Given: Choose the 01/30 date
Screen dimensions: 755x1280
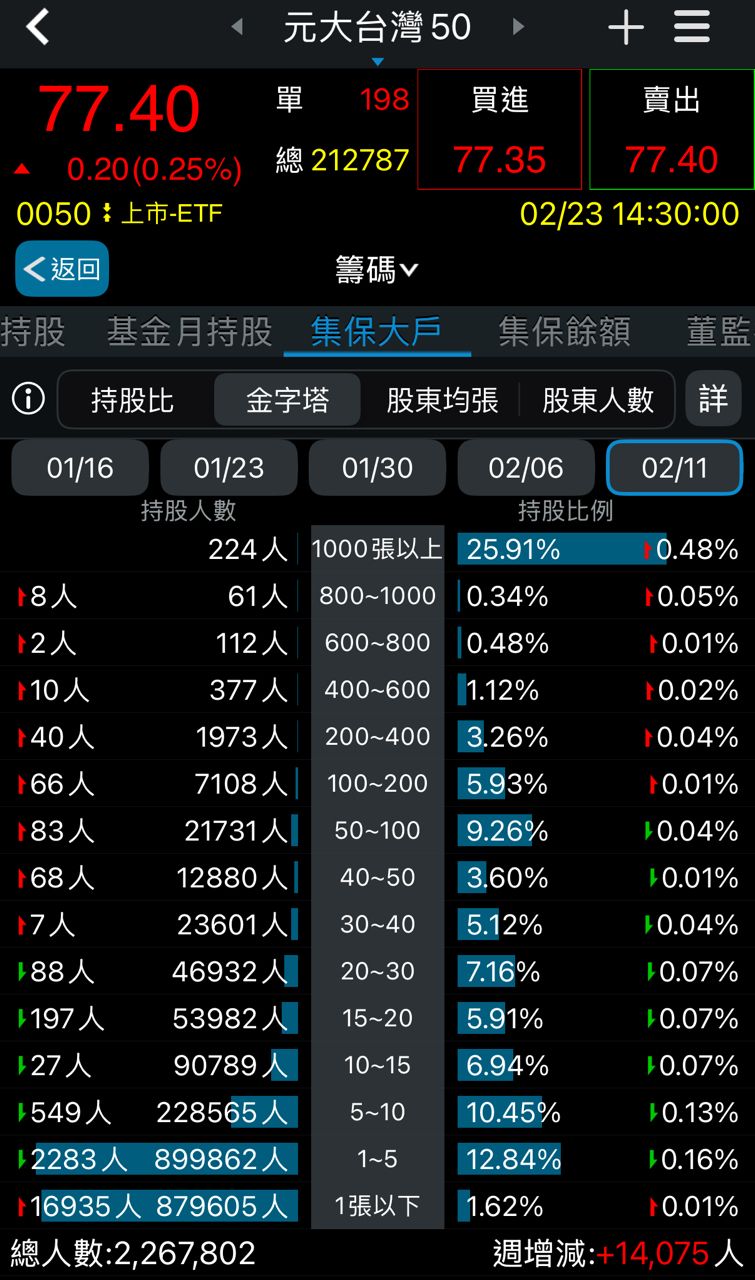Looking at the screenshot, I should pyautogui.click(x=377, y=468).
